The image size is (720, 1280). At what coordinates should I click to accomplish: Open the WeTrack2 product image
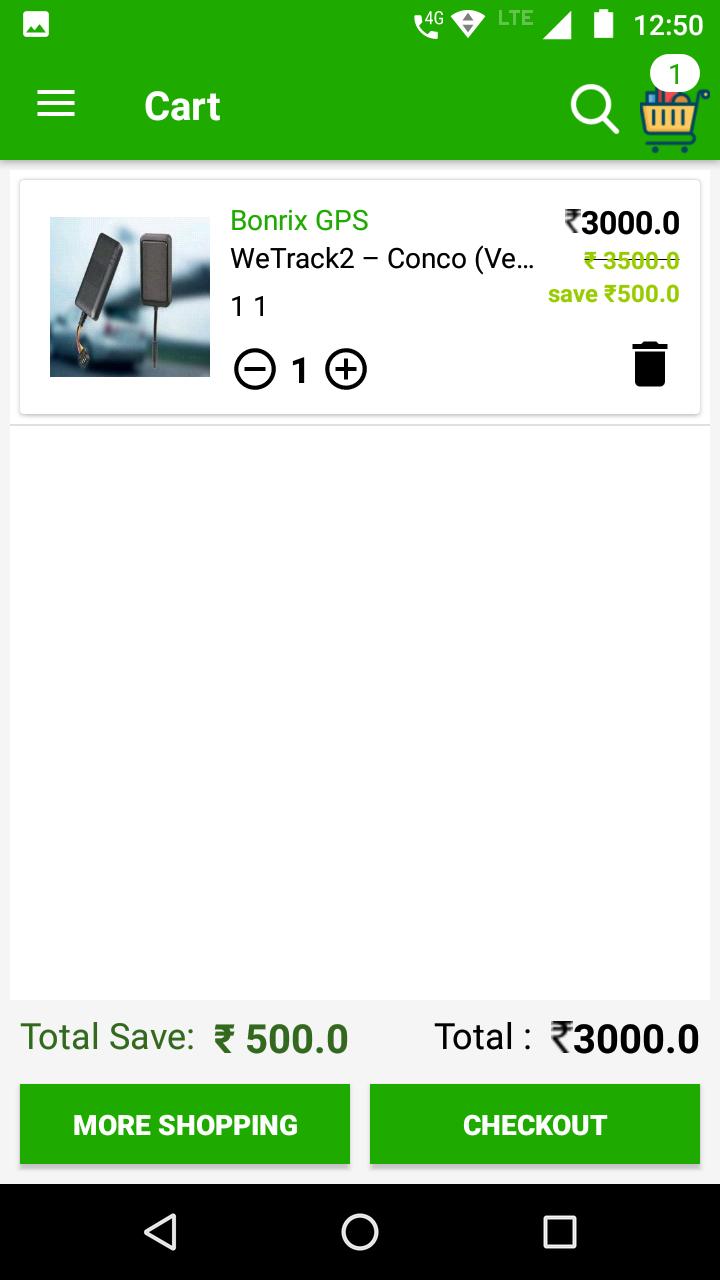pyautogui.click(x=130, y=297)
